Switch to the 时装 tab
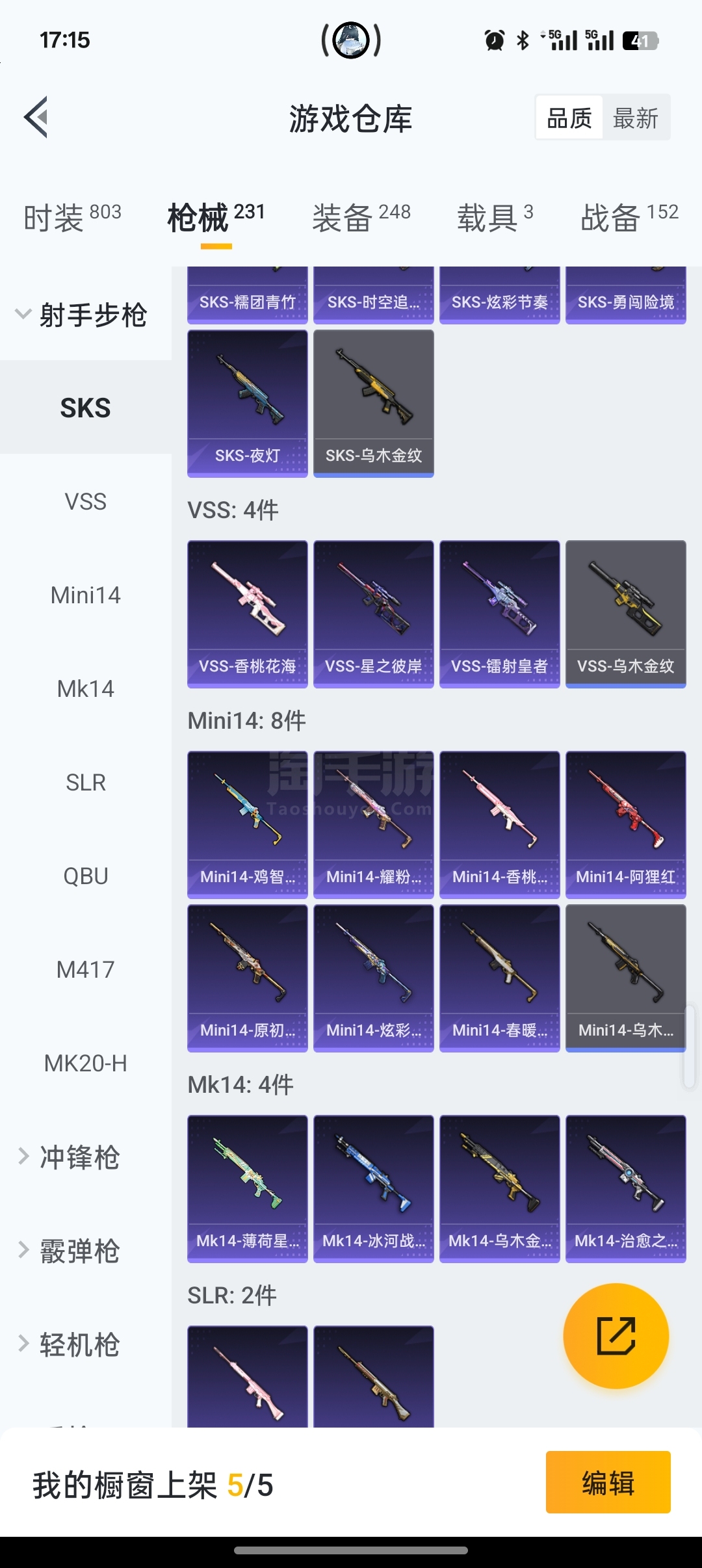The height and width of the screenshot is (1568, 702). coord(72,218)
